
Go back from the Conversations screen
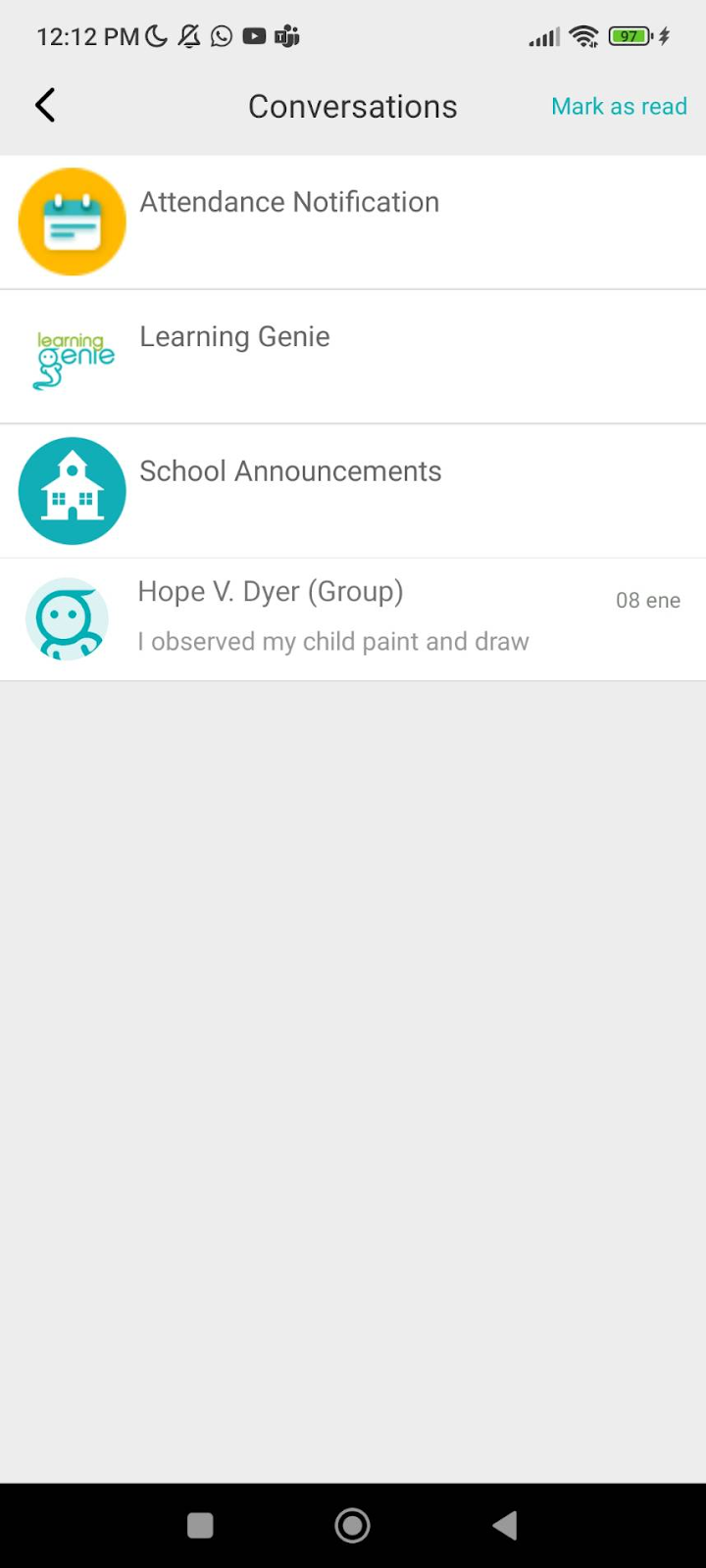(45, 106)
